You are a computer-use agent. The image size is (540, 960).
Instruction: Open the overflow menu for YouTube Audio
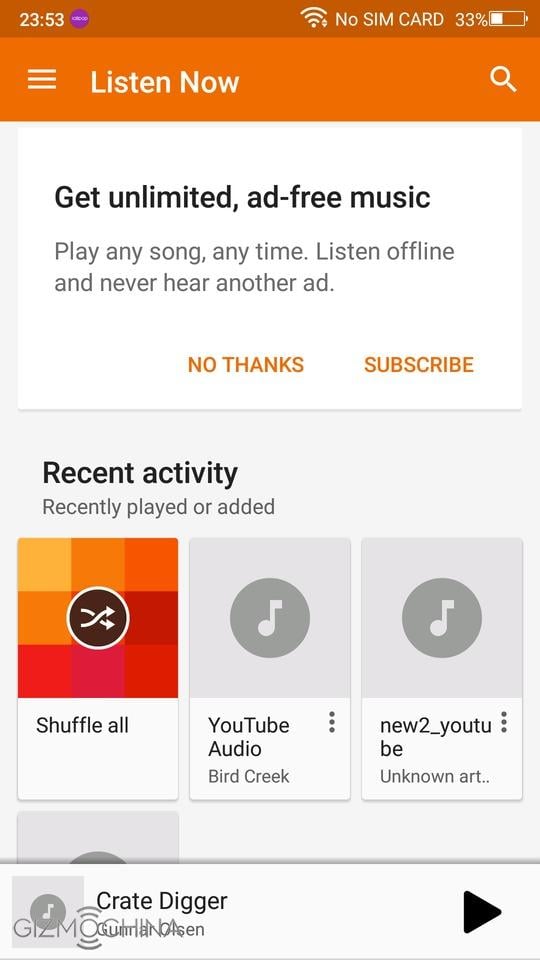(x=332, y=722)
